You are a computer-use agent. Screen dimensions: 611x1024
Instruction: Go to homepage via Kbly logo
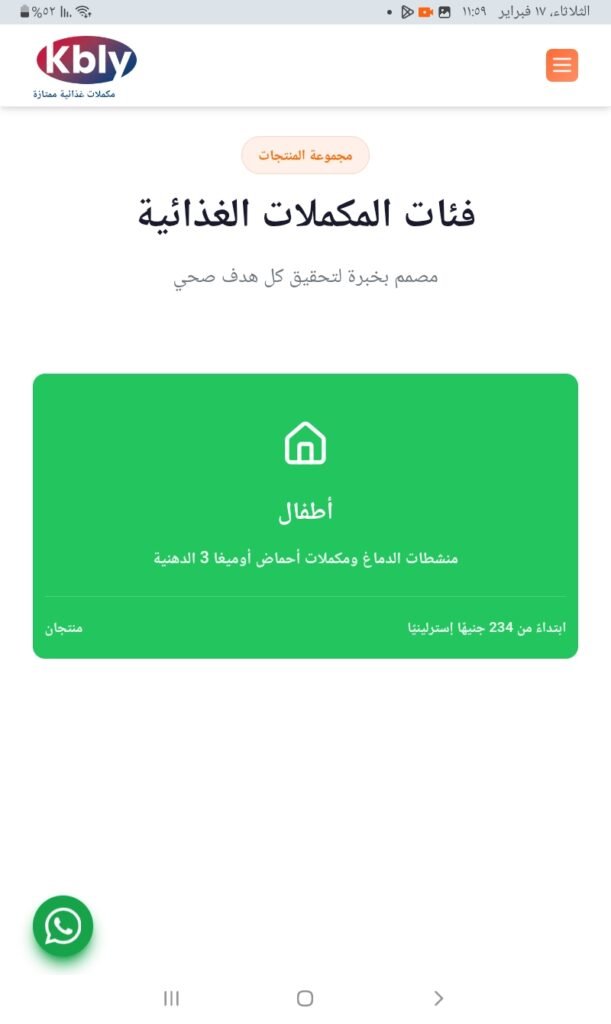pos(86,66)
